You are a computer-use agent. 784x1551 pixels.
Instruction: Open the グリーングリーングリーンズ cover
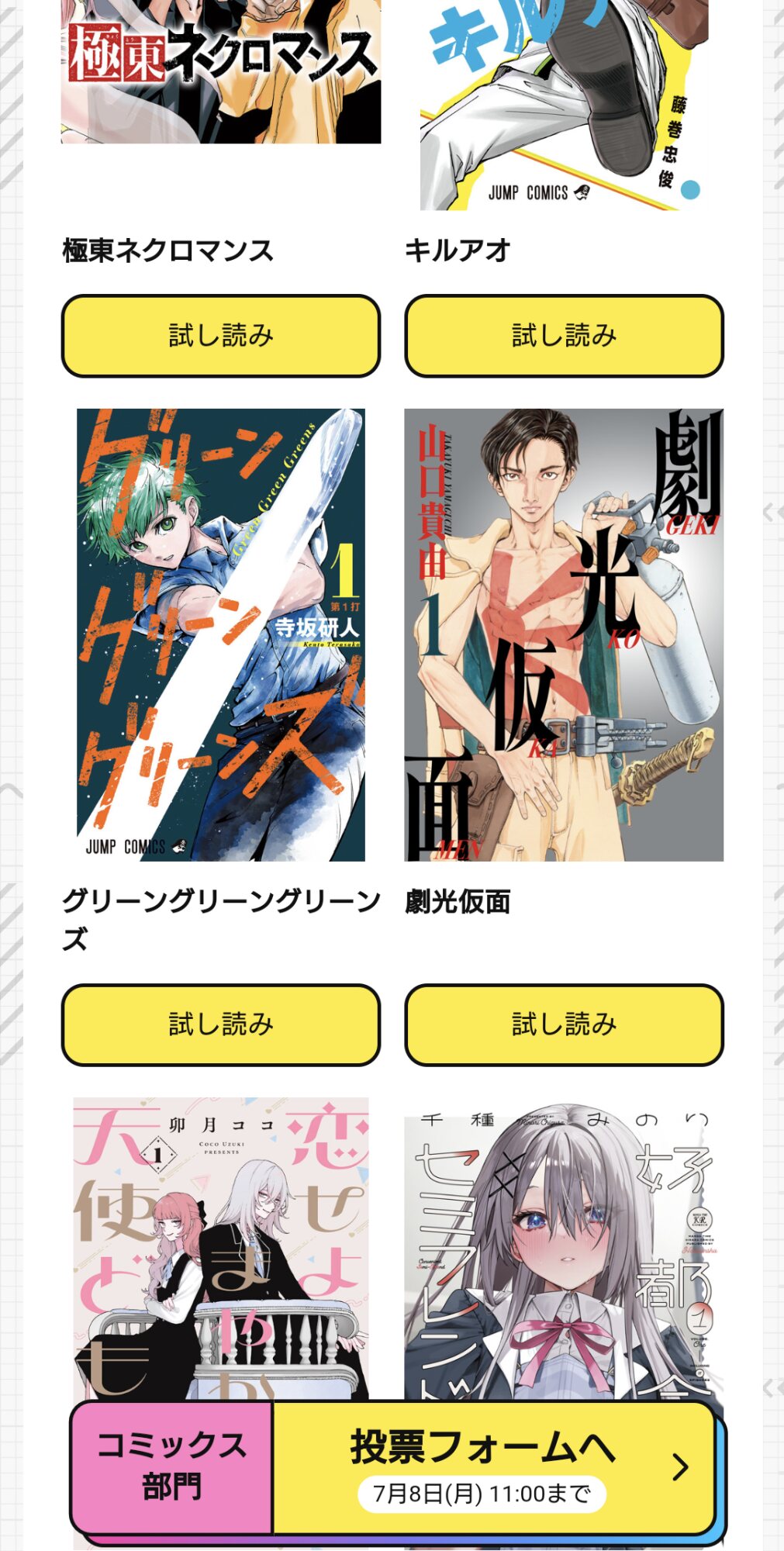click(221, 634)
